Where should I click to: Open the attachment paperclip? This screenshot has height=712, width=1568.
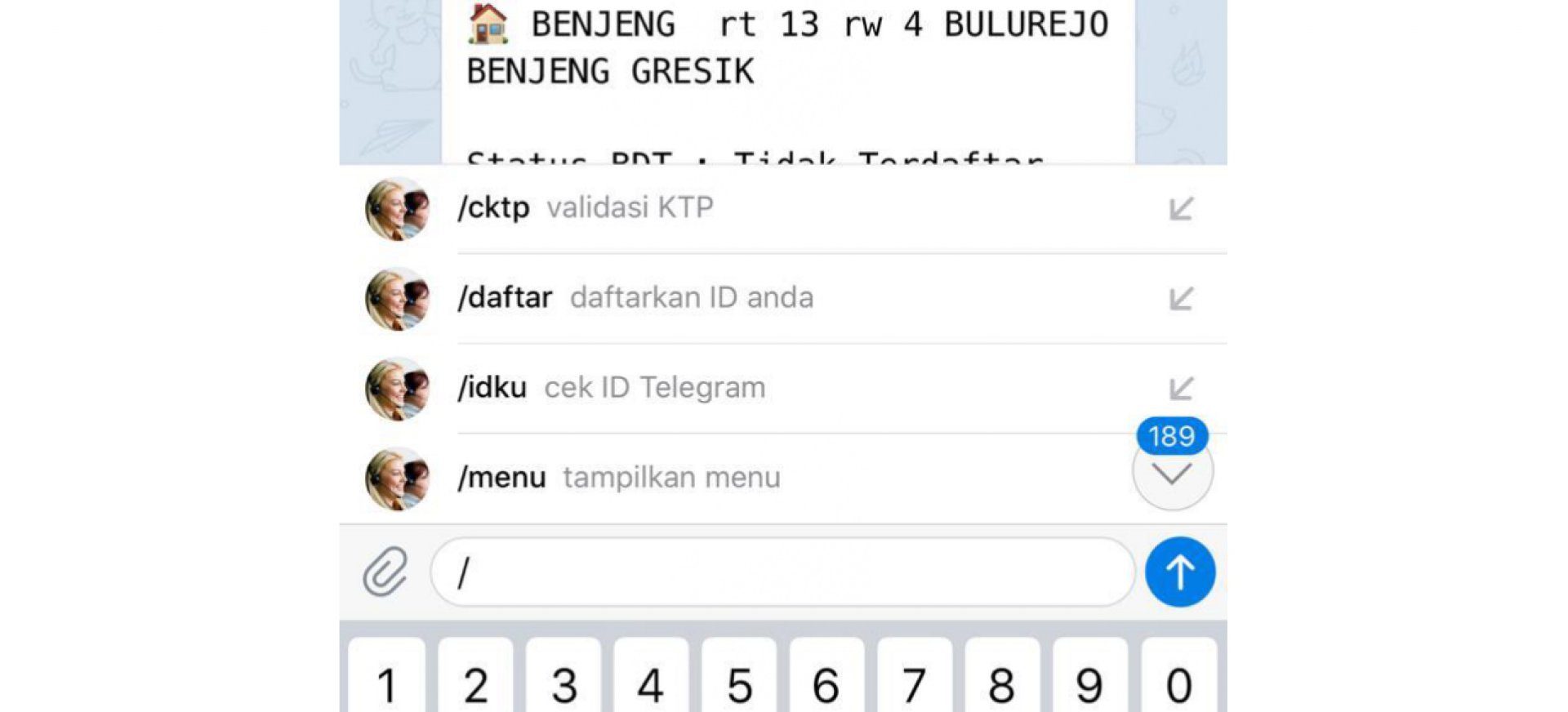[x=385, y=572]
